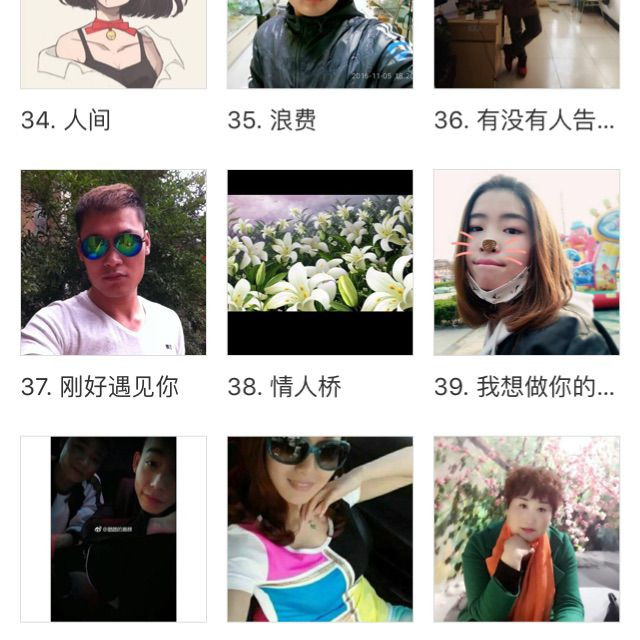Open the dark two-person car selfie tile
Image resolution: width=640 pixels, height=640 pixels.
pyautogui.click(x=113, y=529)
